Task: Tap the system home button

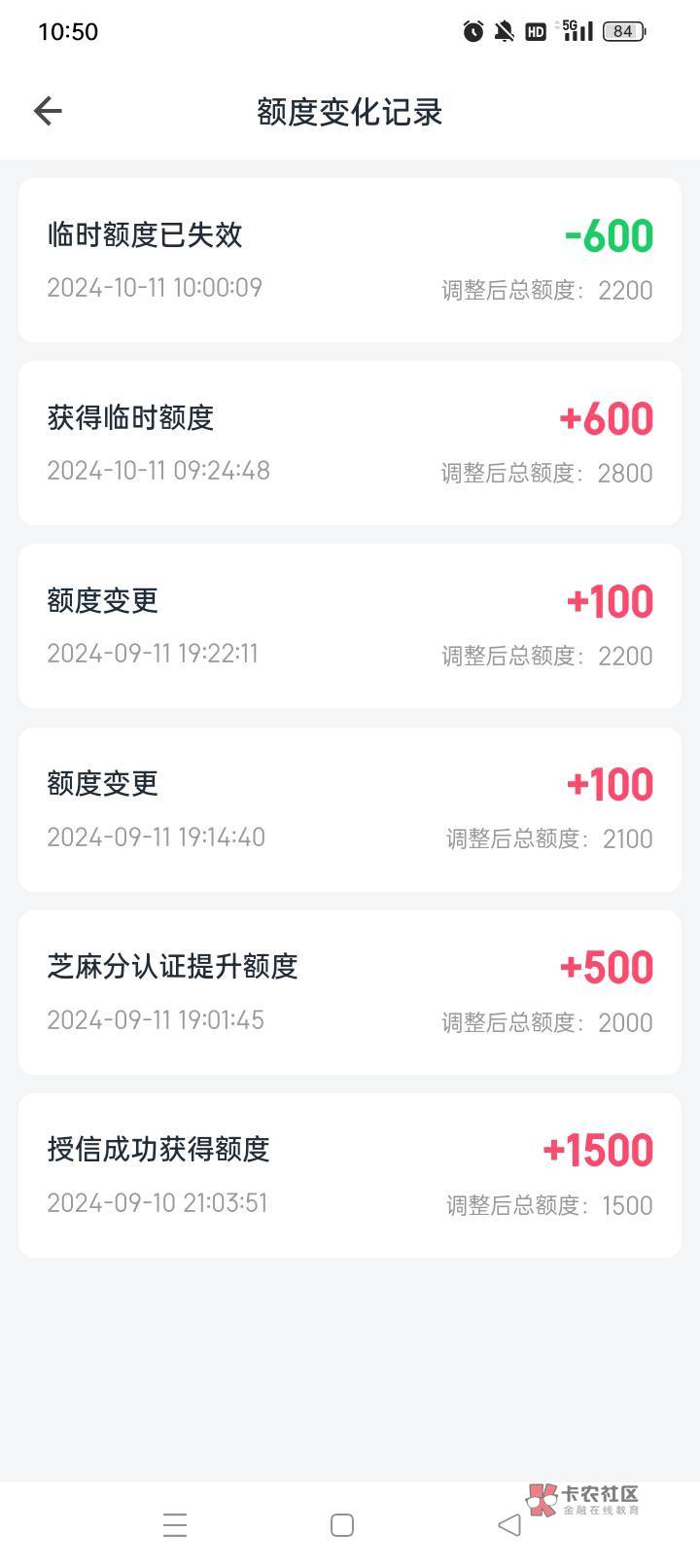Action: (342, 1525)
